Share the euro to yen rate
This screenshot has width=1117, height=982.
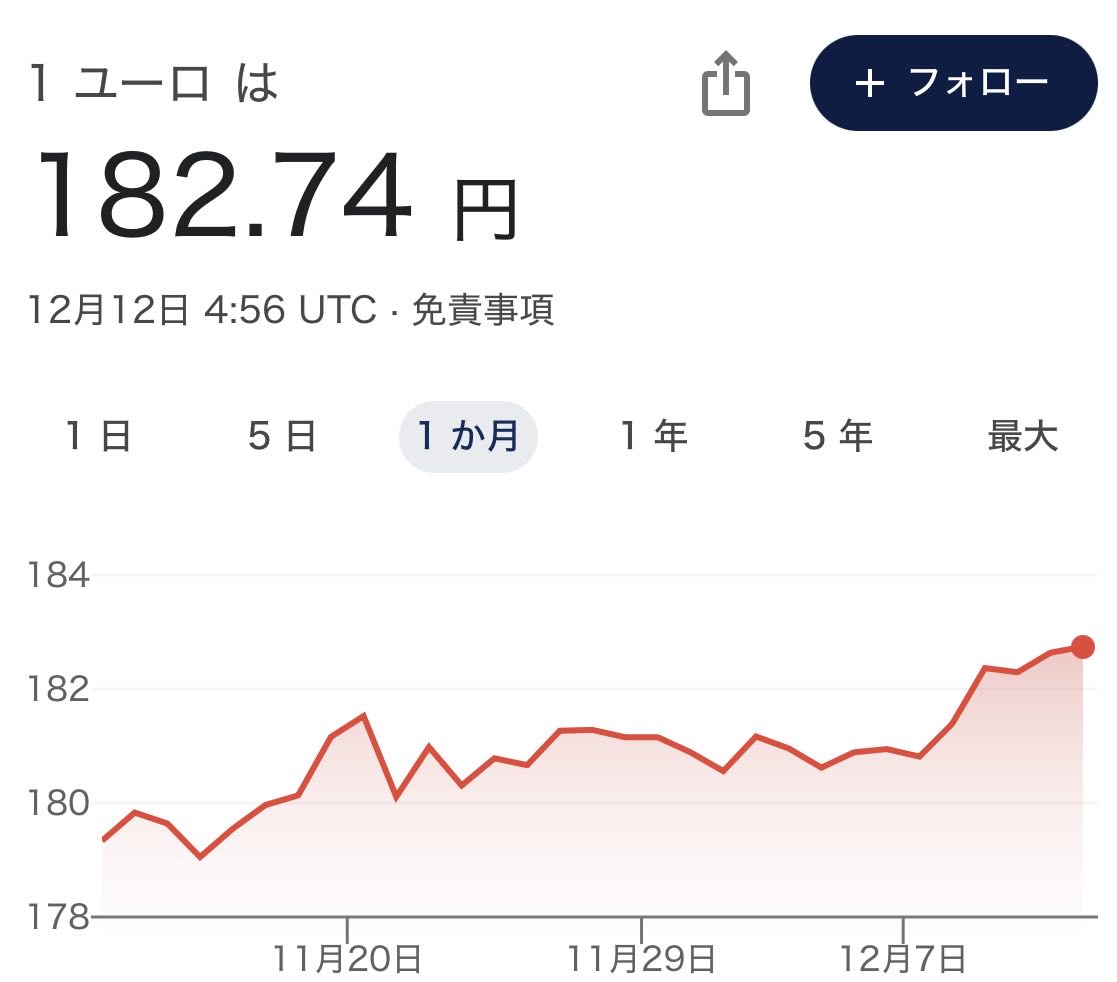(725, 84)
